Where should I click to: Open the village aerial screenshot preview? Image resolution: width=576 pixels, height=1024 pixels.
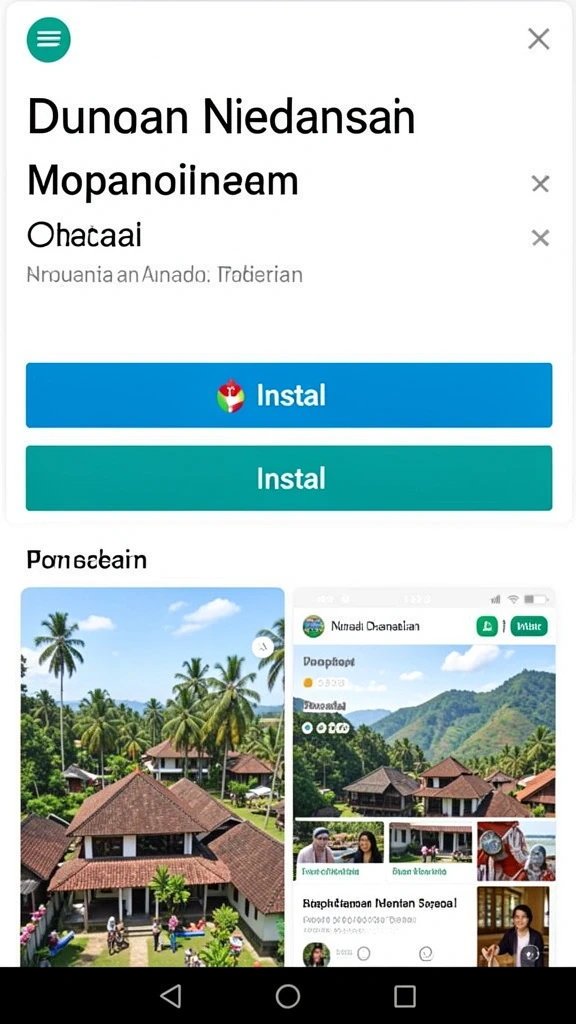coord(153,776)
